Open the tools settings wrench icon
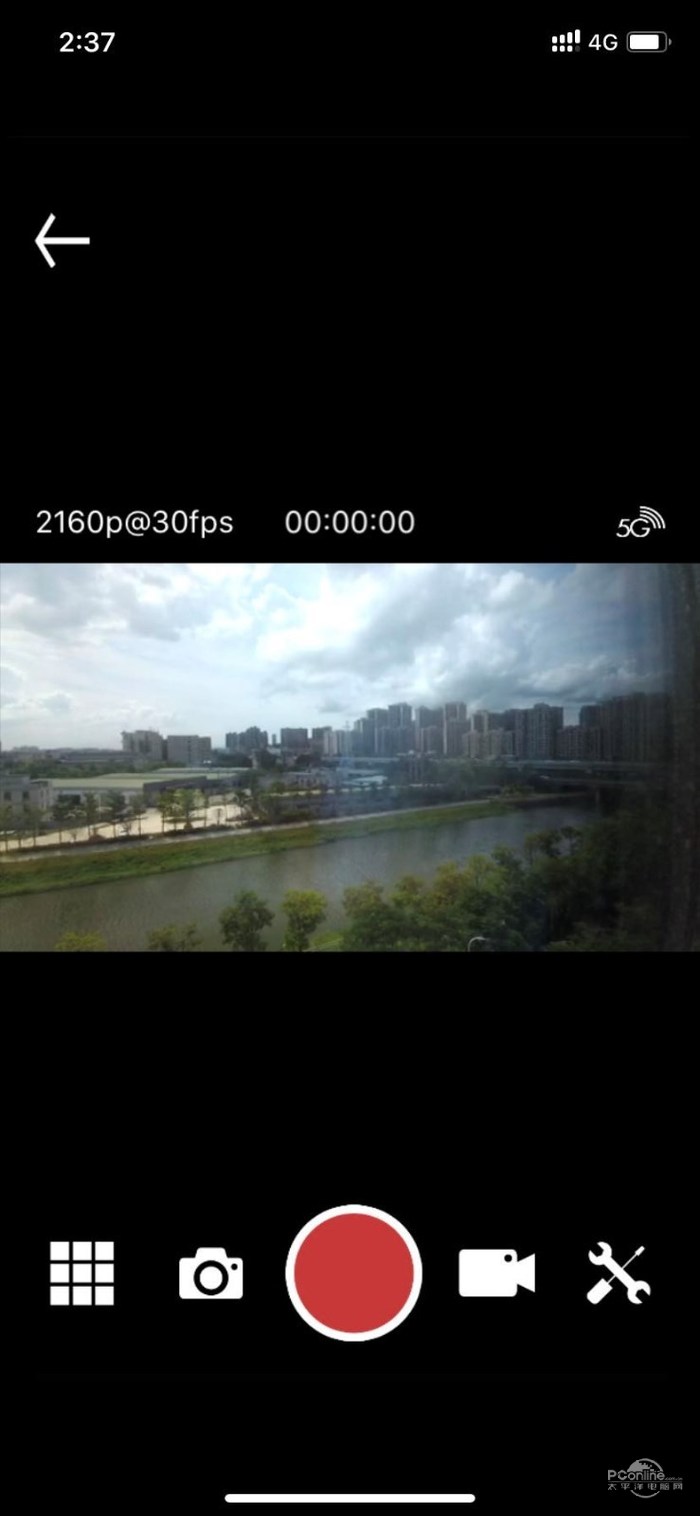Image resolution: width=700 pixels, height=1516 pixels. pos(618,1273)
